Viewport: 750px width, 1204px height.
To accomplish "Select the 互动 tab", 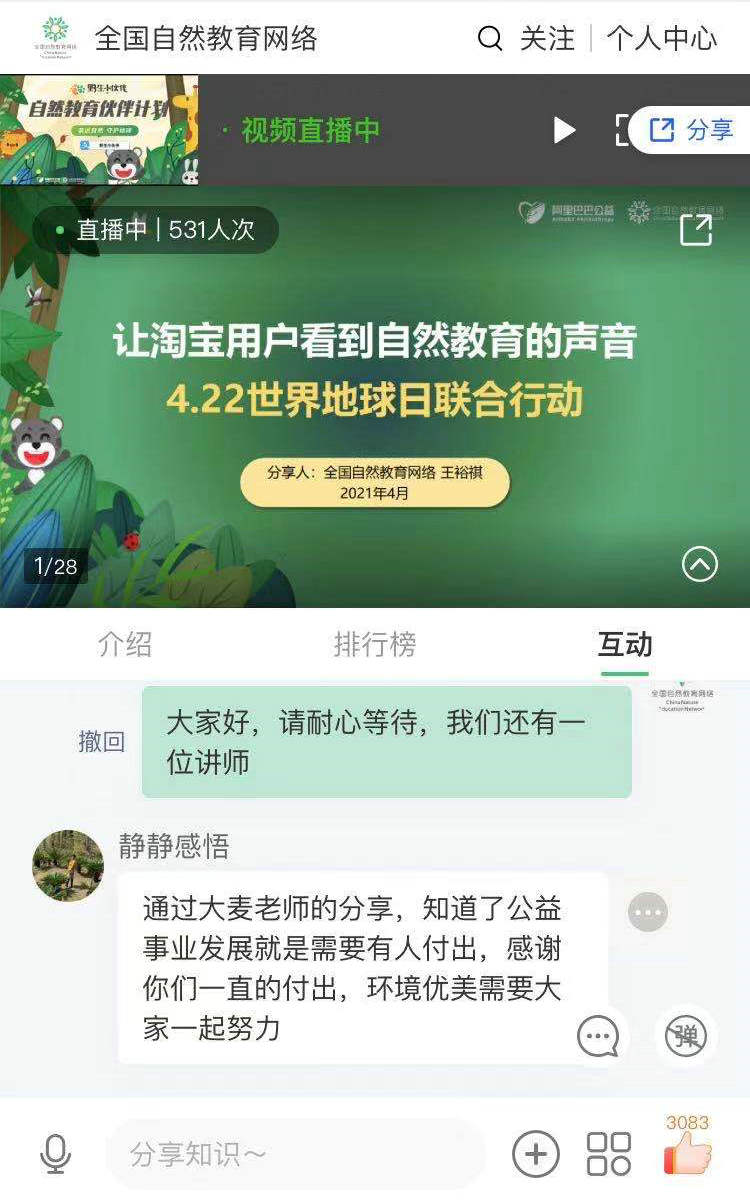I will [x=625, y=644].
